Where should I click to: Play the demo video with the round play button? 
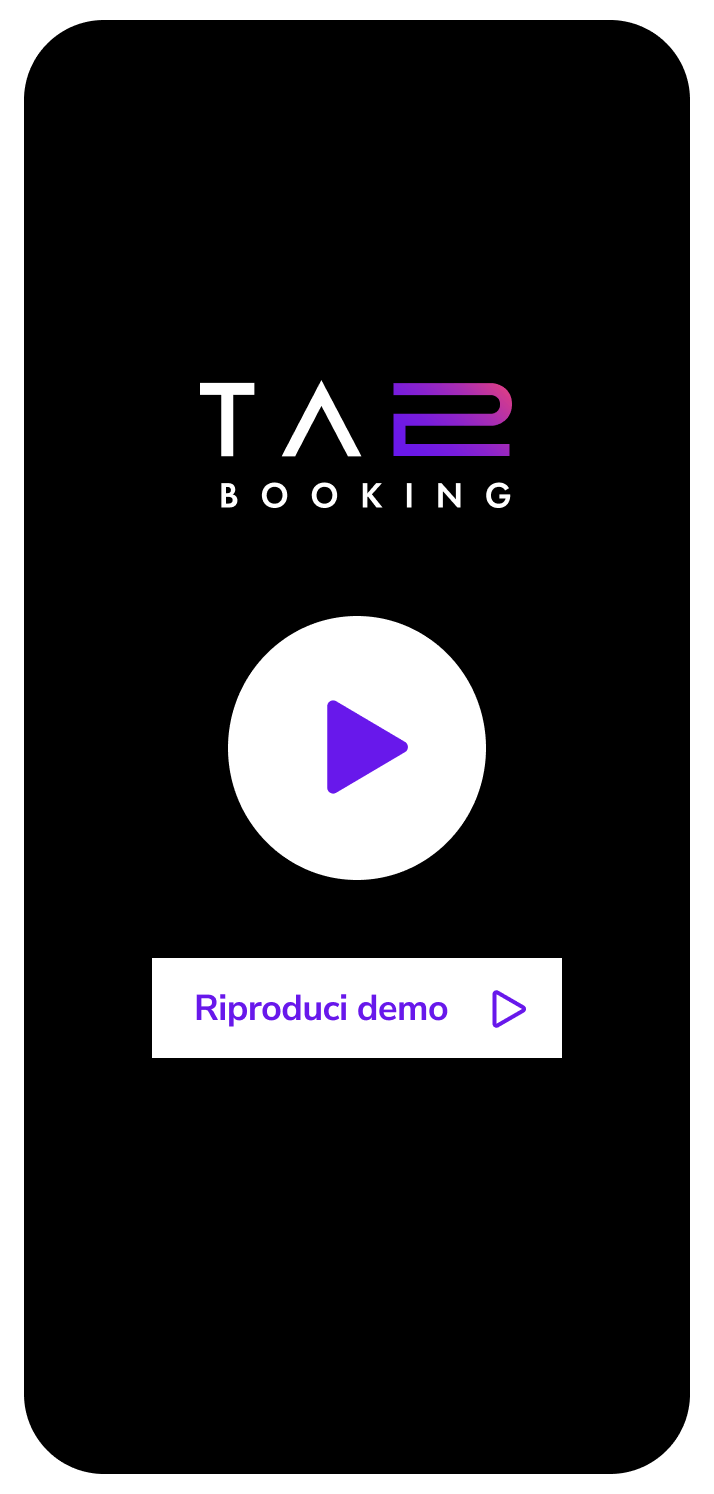357,748
